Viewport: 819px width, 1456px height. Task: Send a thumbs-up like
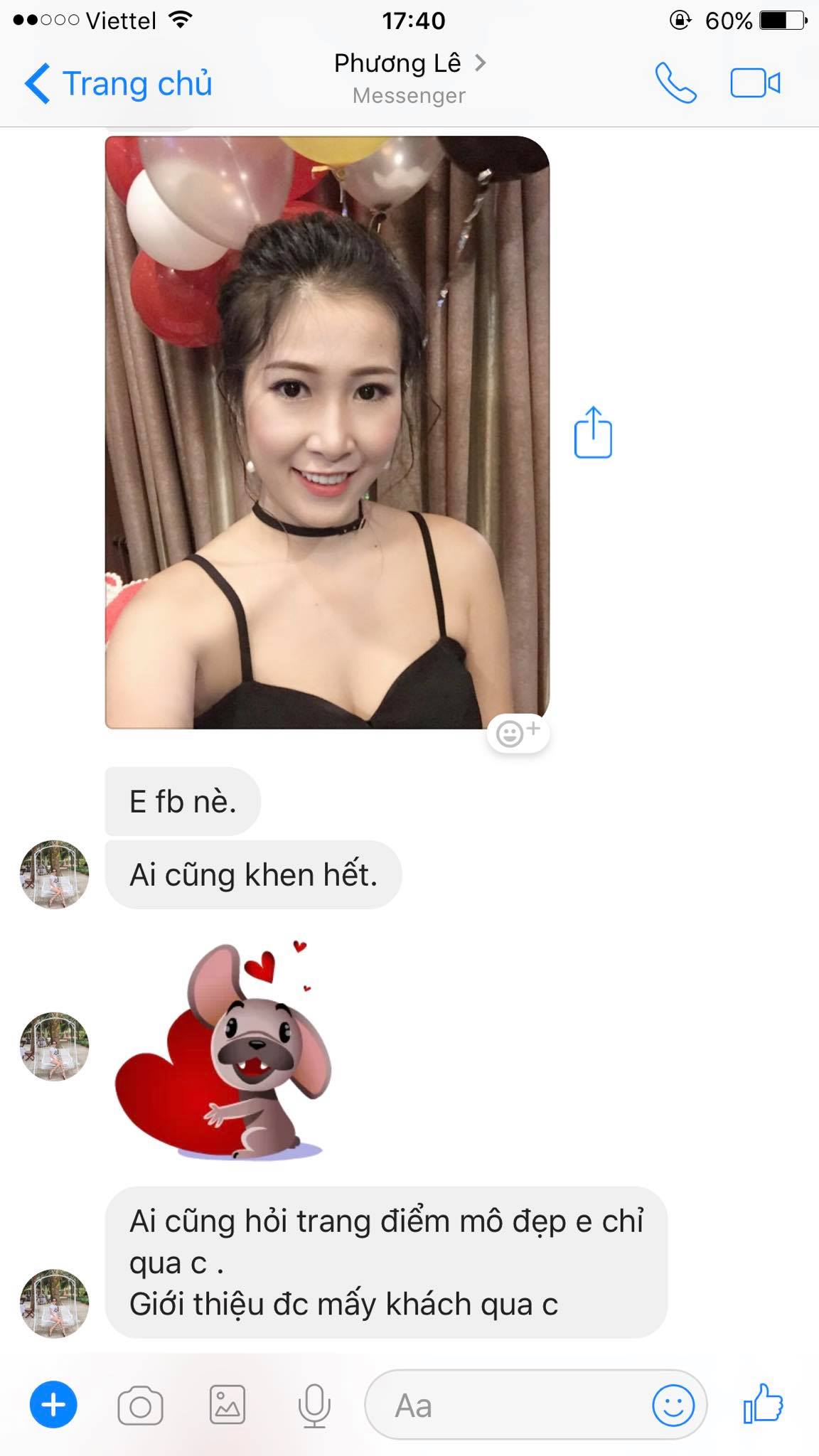click(763, 1403)
